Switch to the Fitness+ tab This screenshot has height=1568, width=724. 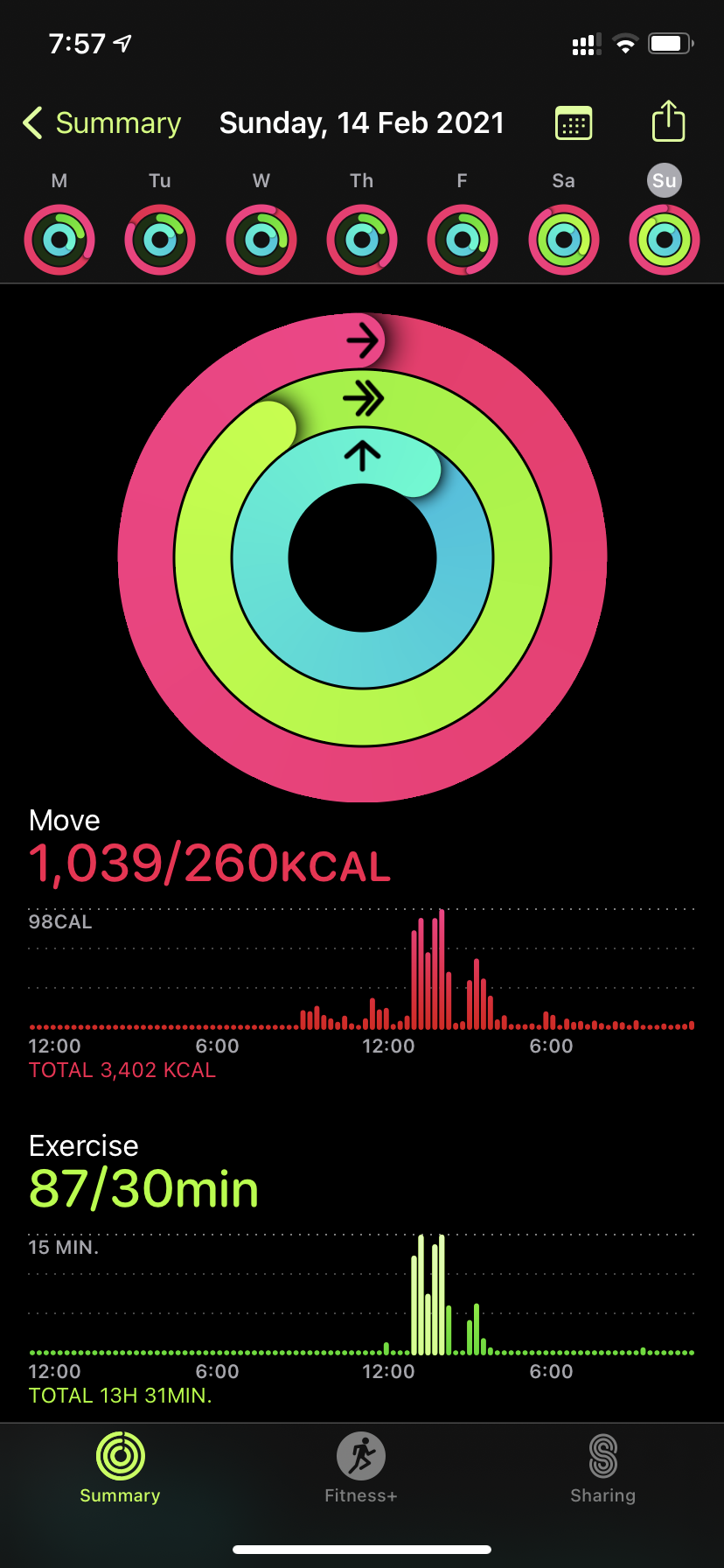coord(361,1469)
